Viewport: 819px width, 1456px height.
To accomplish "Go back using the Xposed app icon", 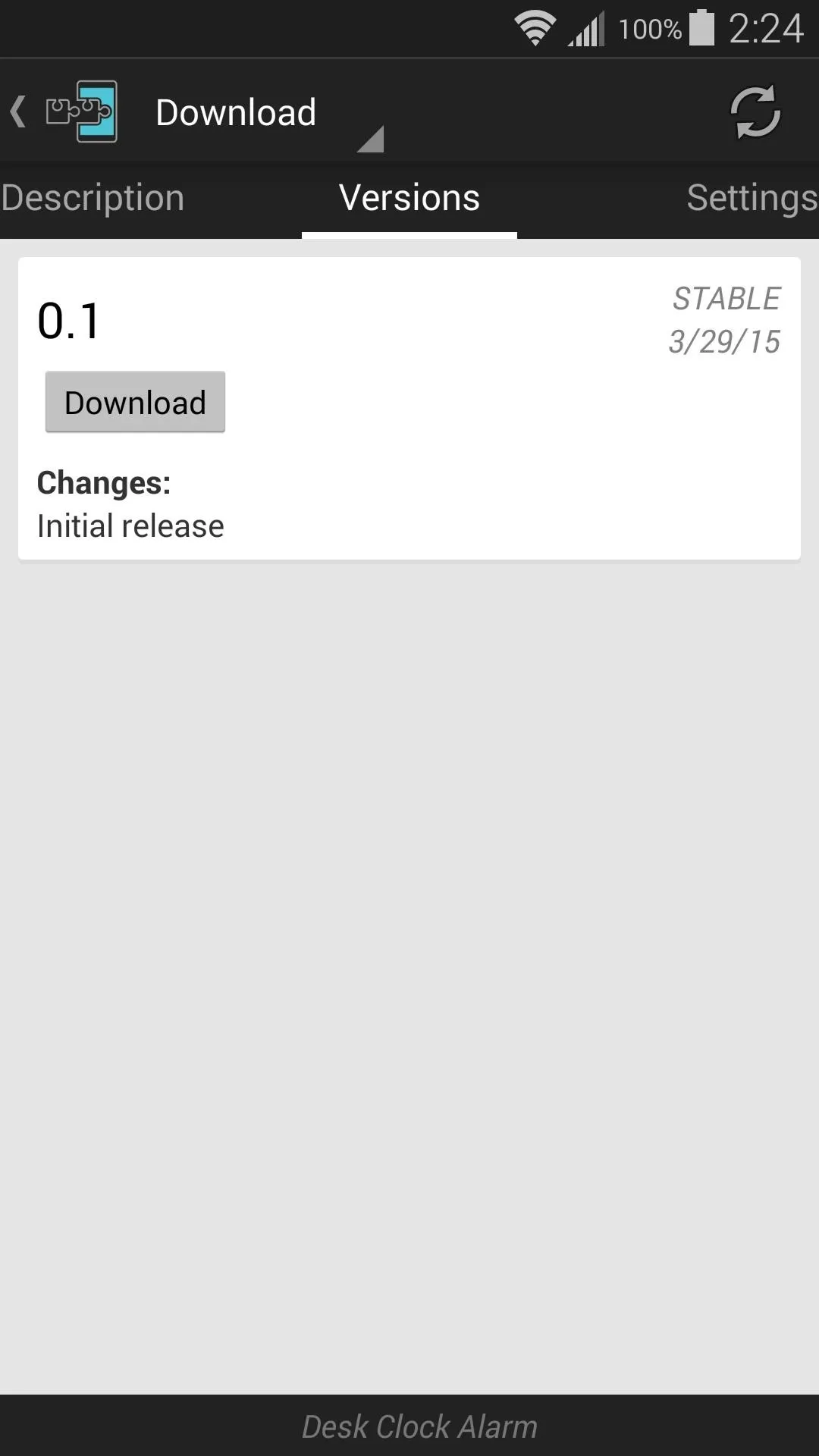I will 81,111.
